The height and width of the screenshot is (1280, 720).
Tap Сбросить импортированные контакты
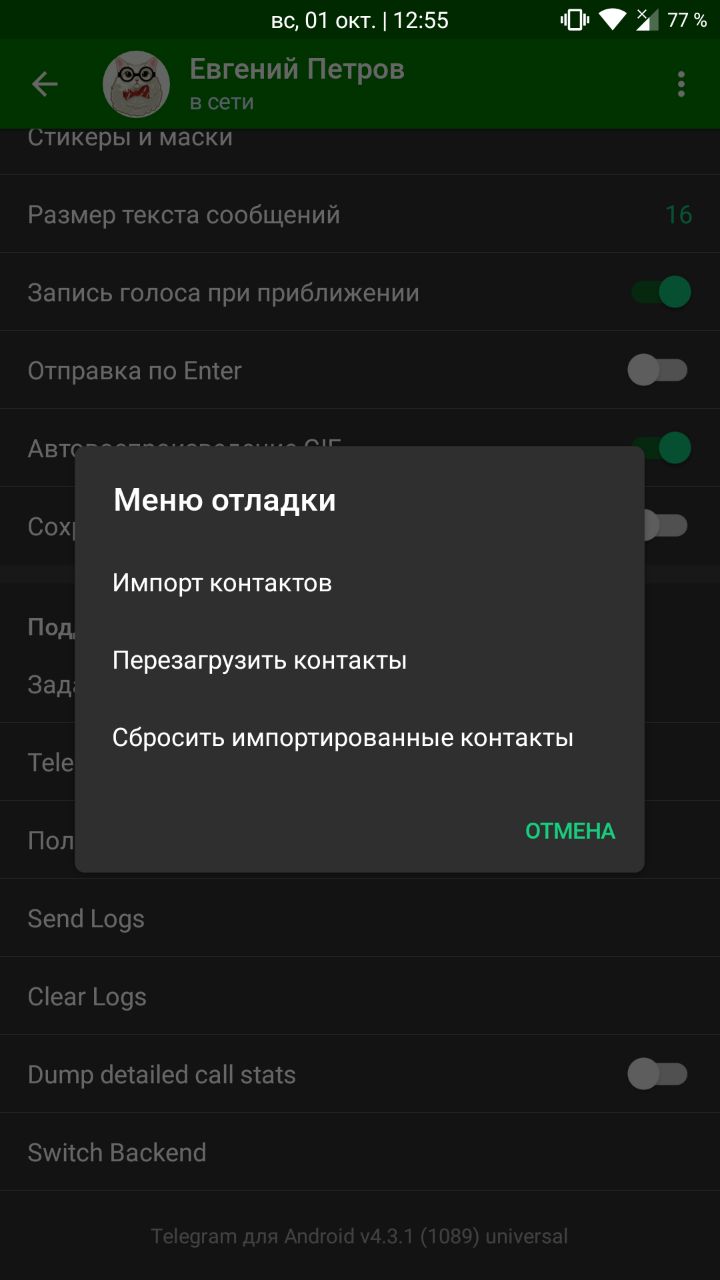pyautogui.click(x=342, y=739)
